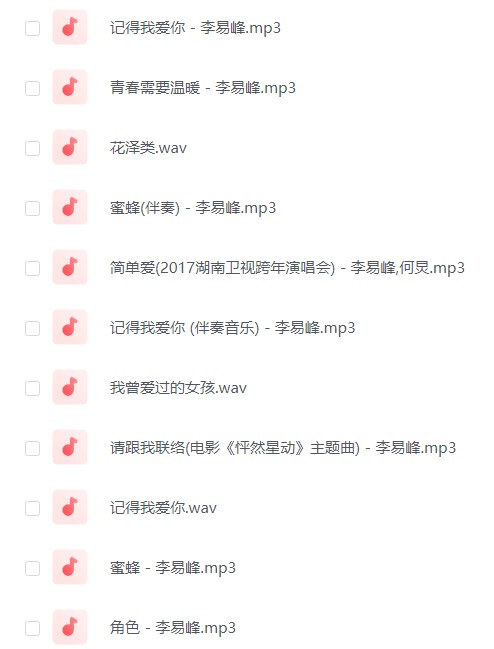Viewport: 494px width, 649px height.
Task: Open 简单爱(2017湖南卫视跨年演唱会) file
Action: coord(287,268)
